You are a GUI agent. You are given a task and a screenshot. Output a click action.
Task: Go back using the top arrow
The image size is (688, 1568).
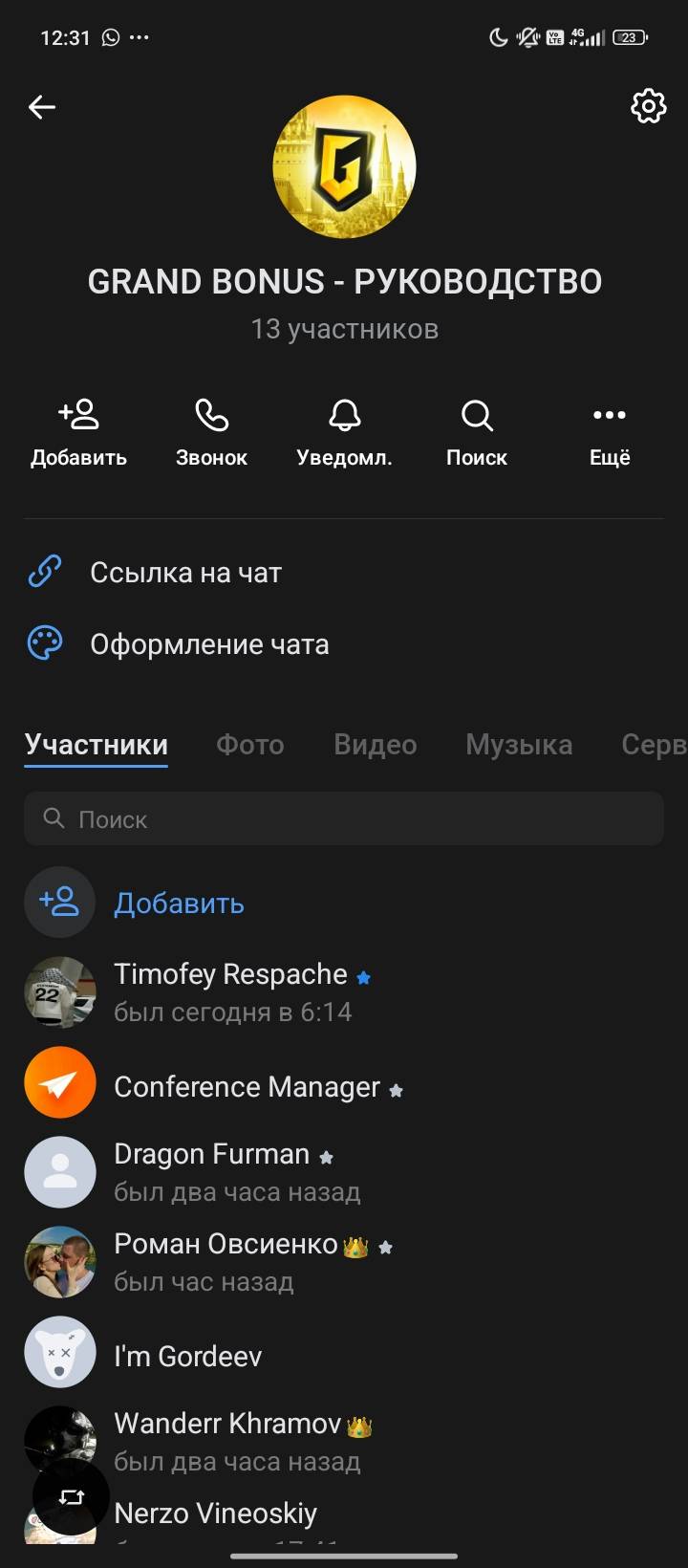pyautogui.click(x=42, y=107)
